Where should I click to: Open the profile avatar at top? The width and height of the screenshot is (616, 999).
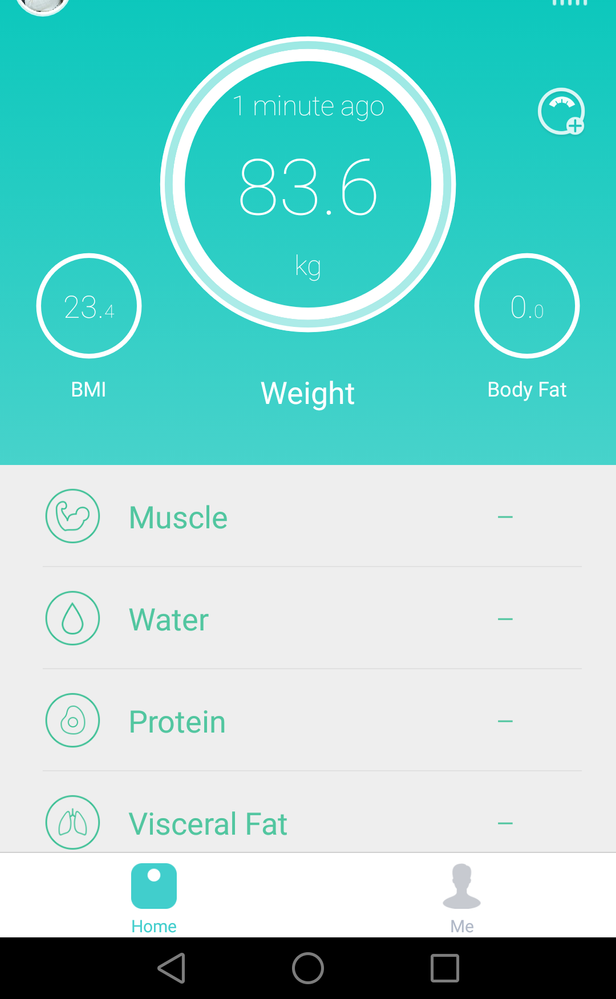[x=43, y=4]
